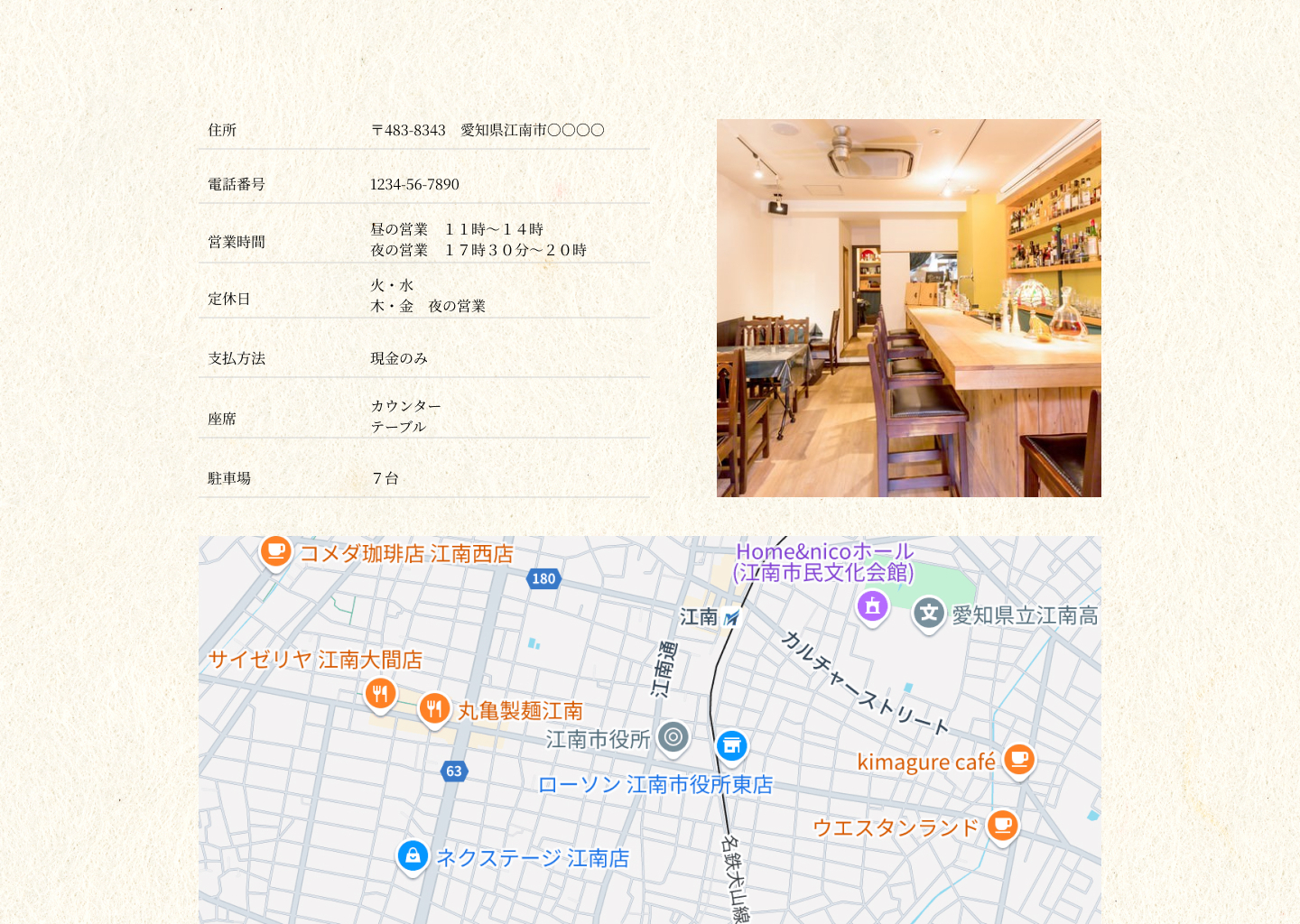Tap the コメダ珈琲店 江南西店 map pin
The width and height of the screenshot is (1300, 924).
click(276, 551)
